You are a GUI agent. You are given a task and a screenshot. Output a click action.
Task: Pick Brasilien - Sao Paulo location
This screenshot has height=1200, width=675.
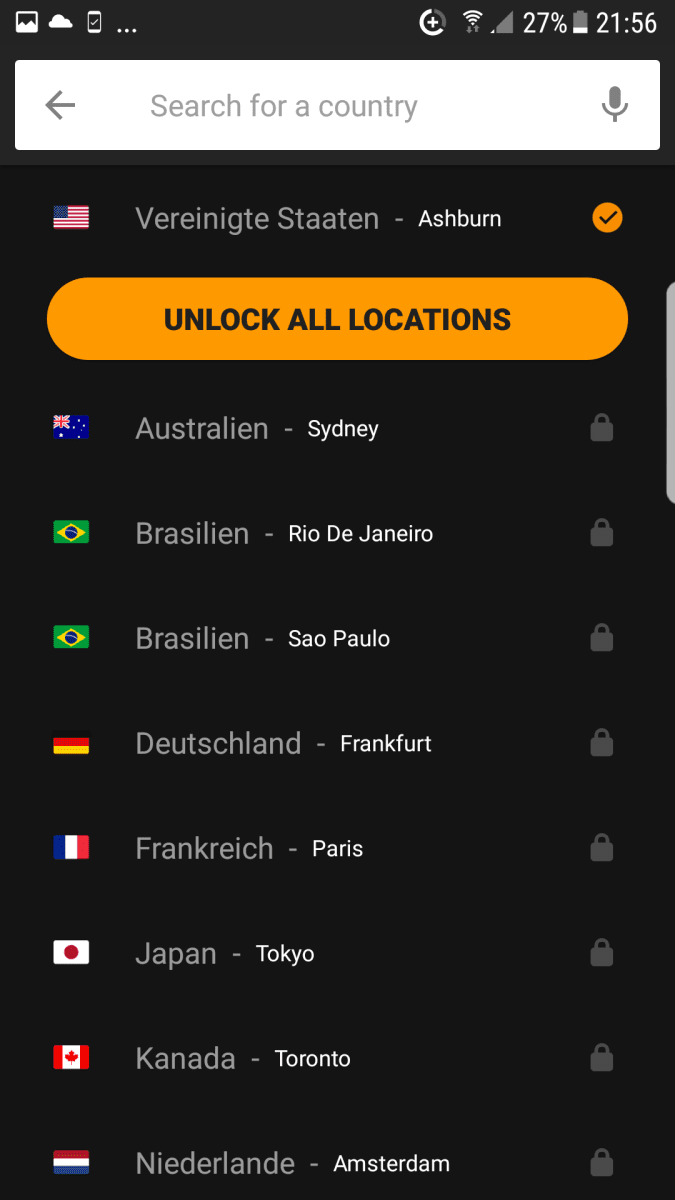(x=337, y=638)
